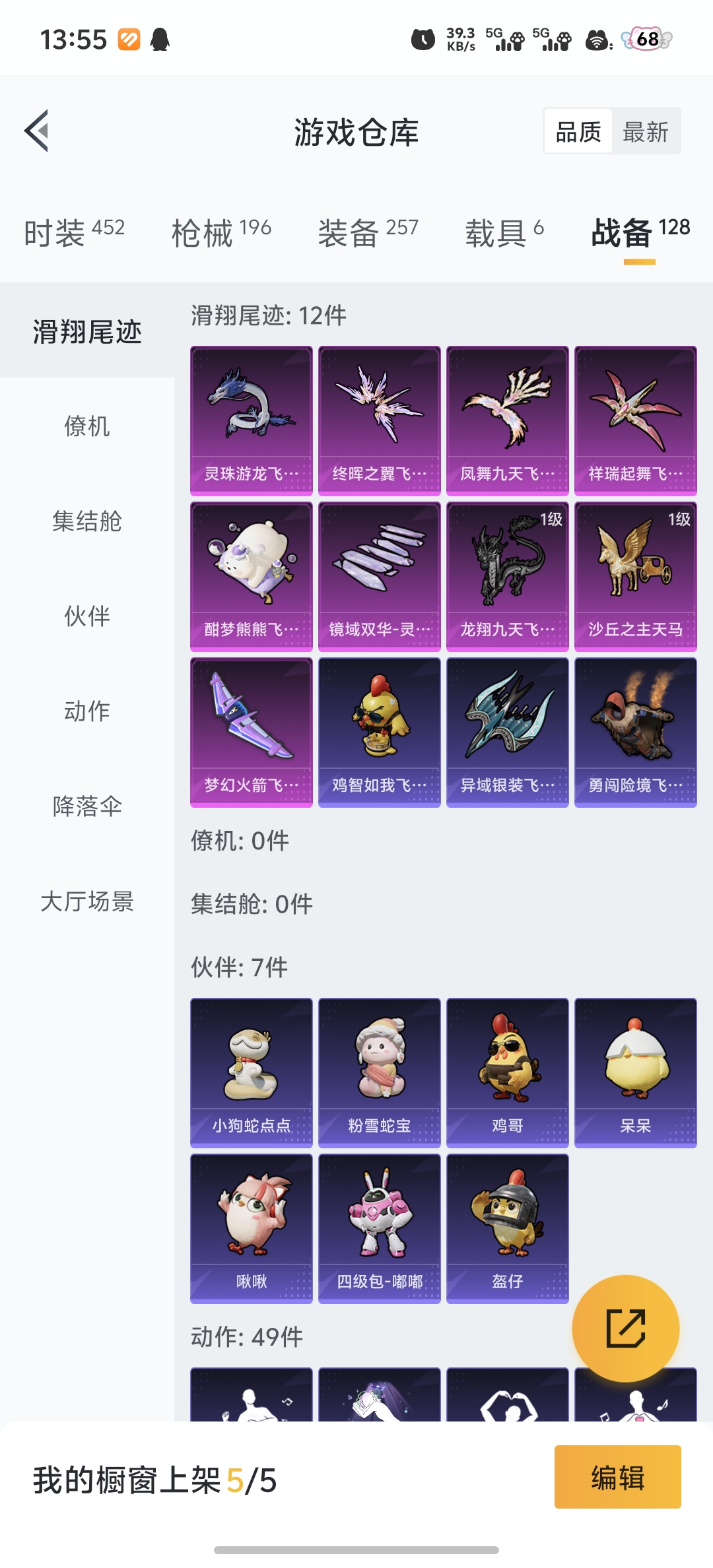Open the 降落伞 parachute category
This screenshot has width=713, height=1568.
tap(87, 806)
